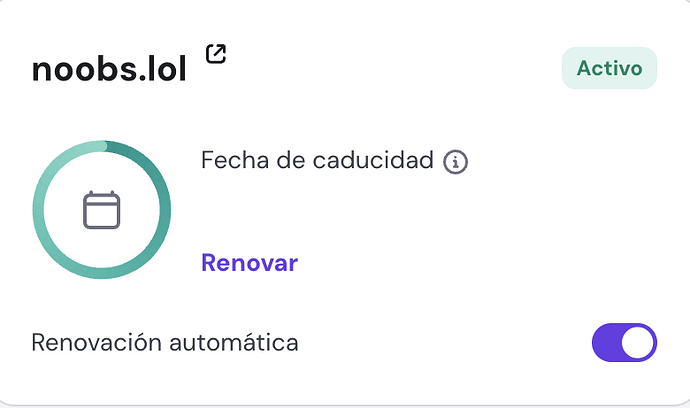Show info about Fecha de caducidad
This screenshot has height=408, width=690.
click(456, 161)
